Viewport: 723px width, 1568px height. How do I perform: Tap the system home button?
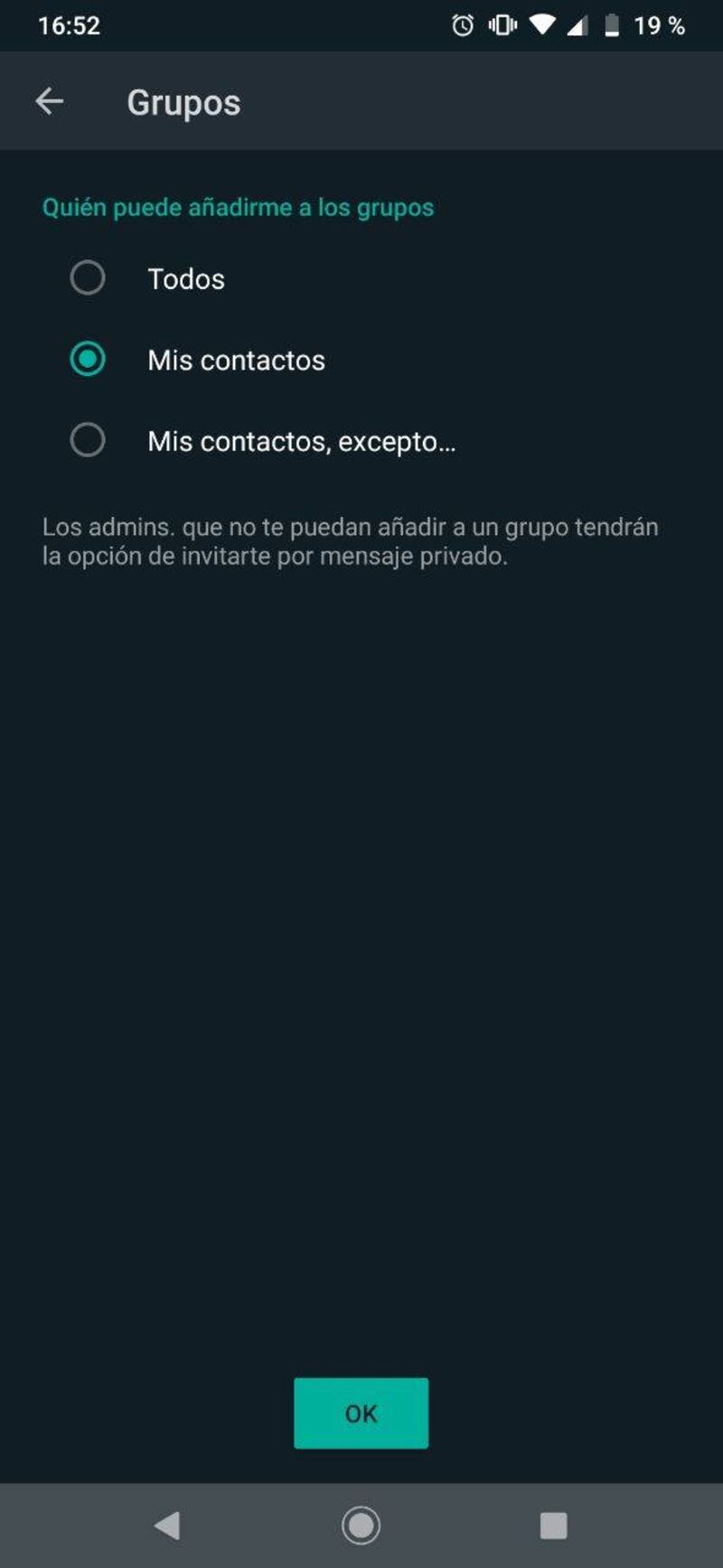(361, 1526)
